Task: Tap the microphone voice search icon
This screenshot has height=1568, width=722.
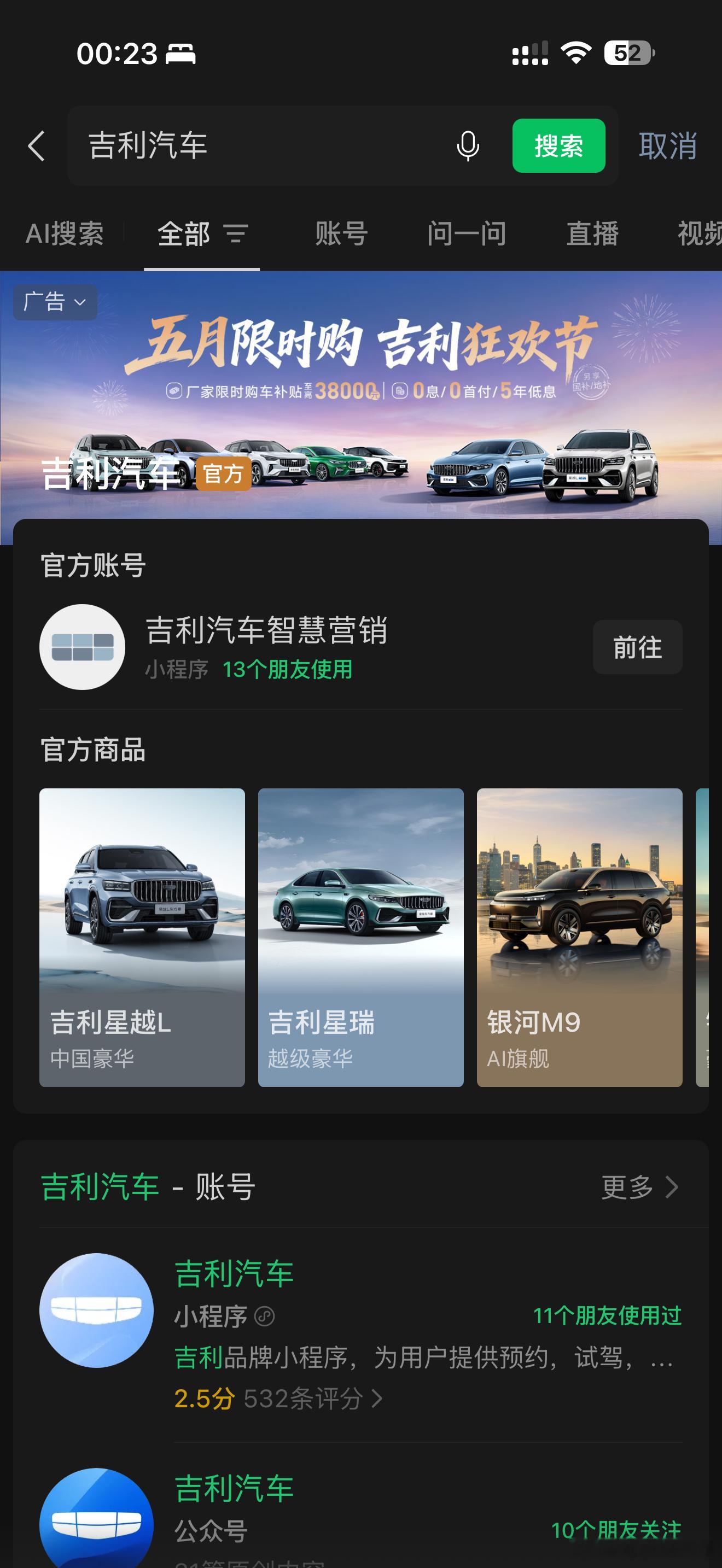Action: click(468, 146)
